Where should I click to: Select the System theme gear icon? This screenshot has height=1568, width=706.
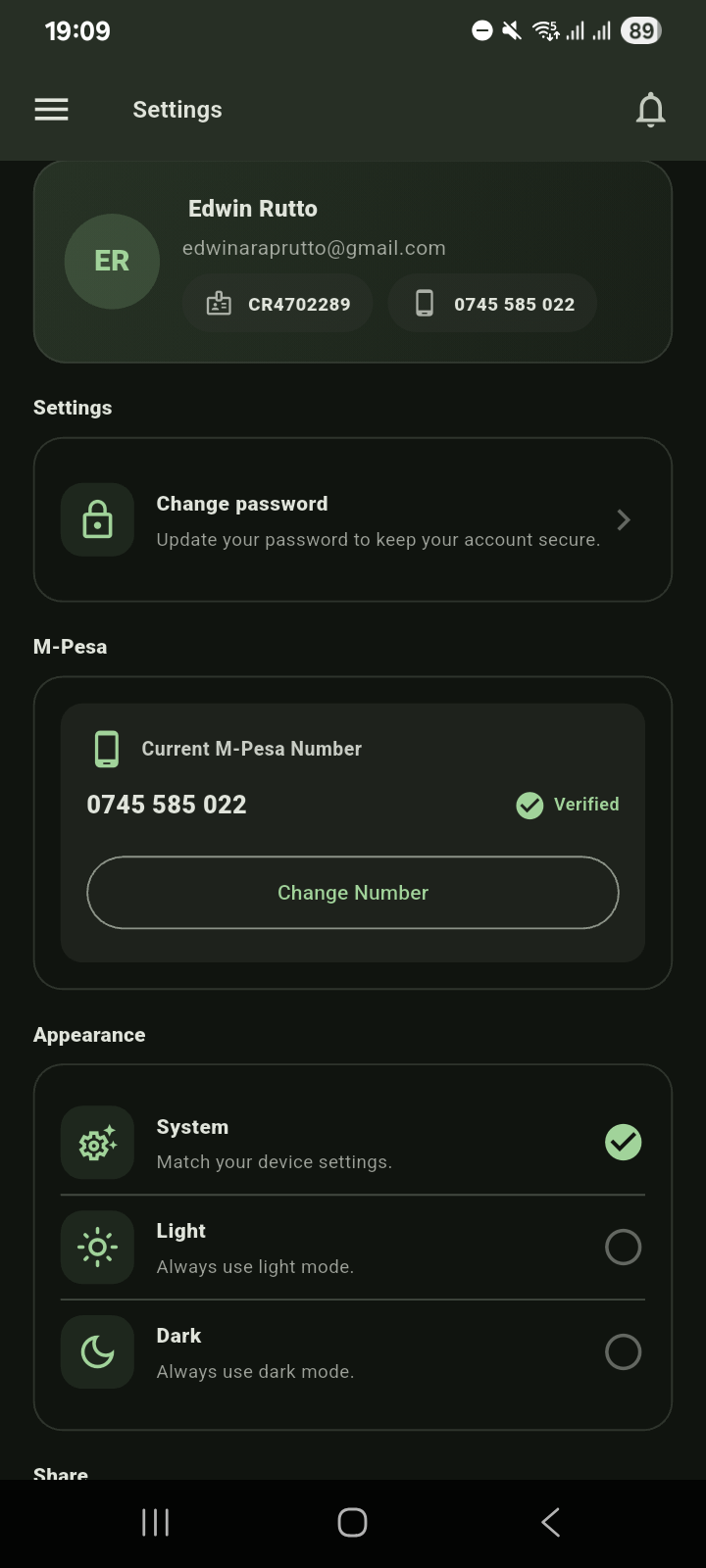(97, 1143)
